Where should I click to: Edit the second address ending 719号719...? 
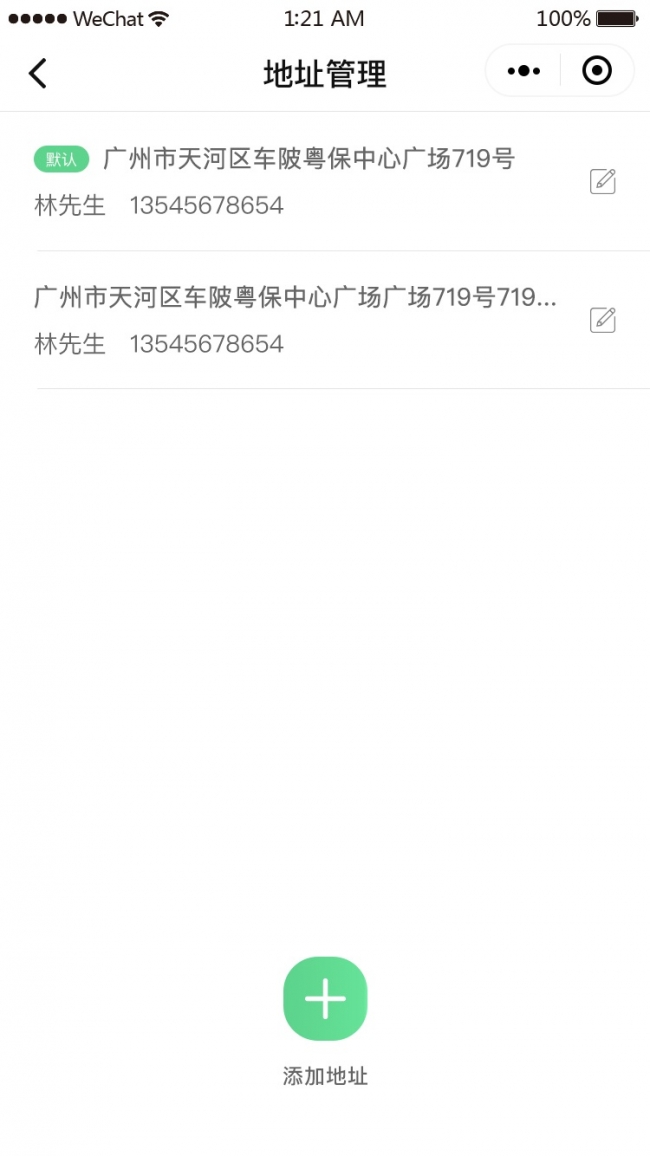click(602, 320)
